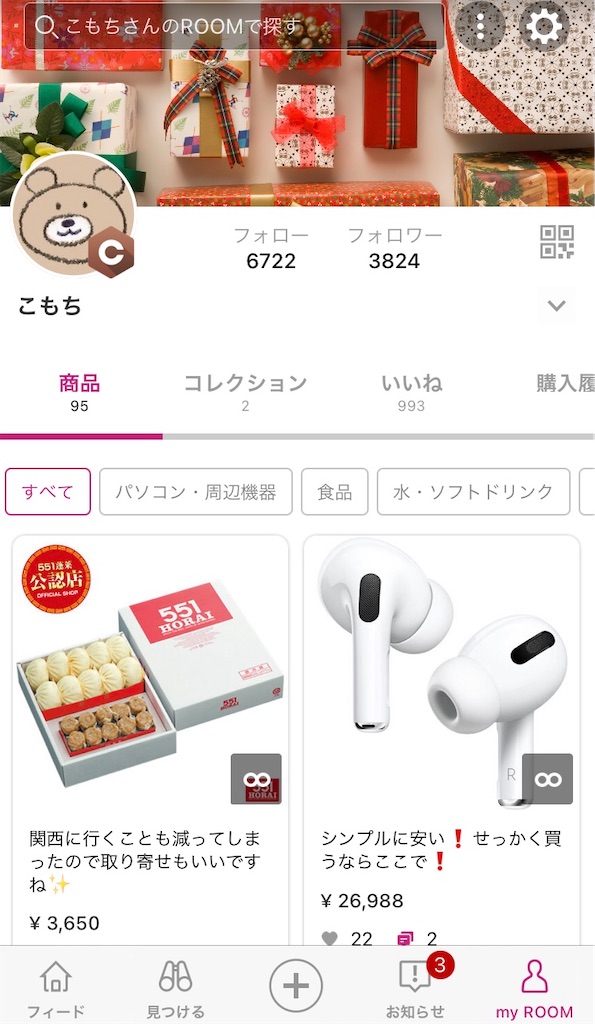
Task: Filter by 水・ソフトドリンク chip
Action: [x=473, y=492]
